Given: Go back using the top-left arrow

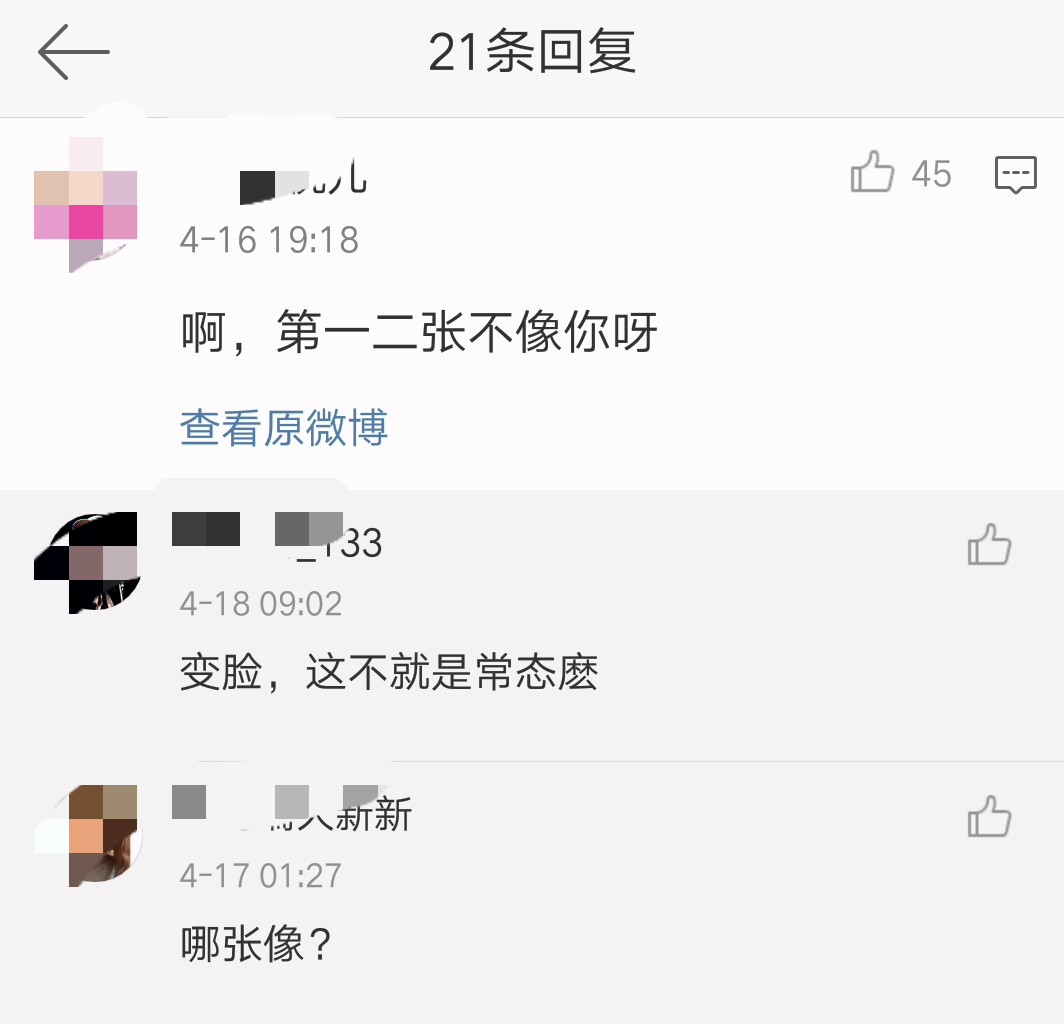Looking at the screenshot, I should [73, 52].
